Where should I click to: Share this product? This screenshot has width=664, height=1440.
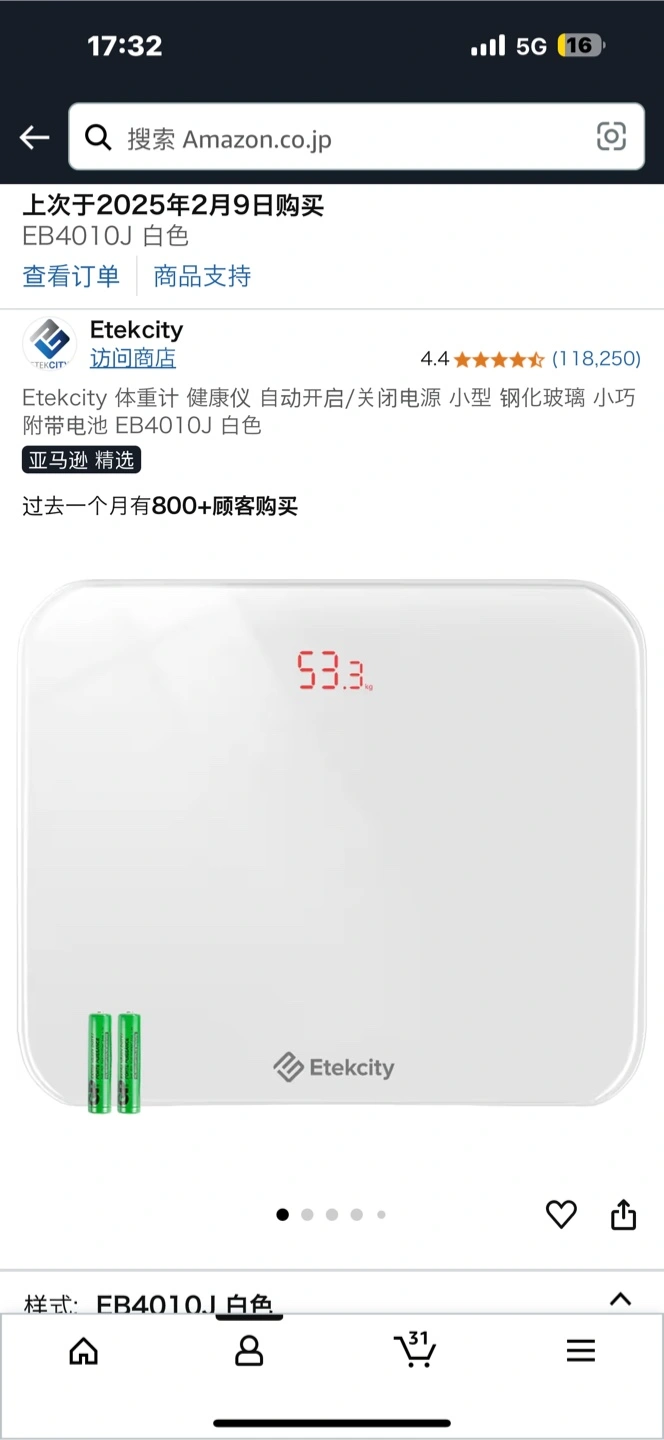[623, 1214]
